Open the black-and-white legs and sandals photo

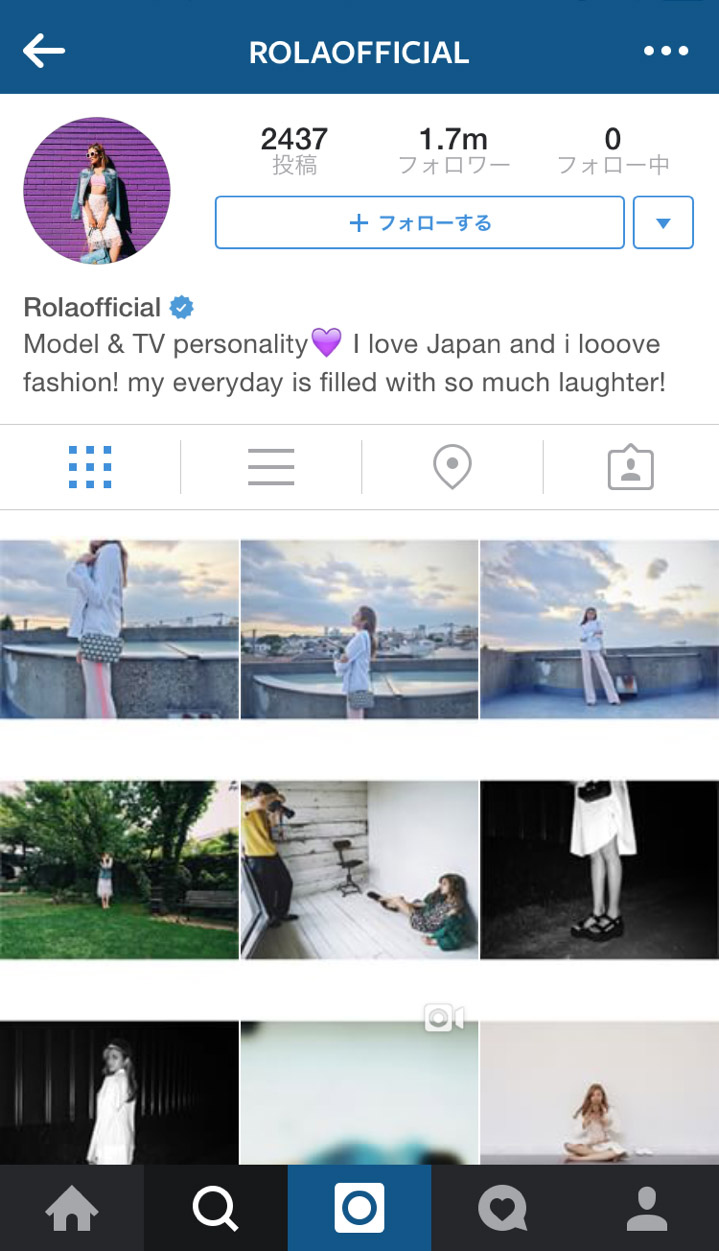(x=599, y=869)
